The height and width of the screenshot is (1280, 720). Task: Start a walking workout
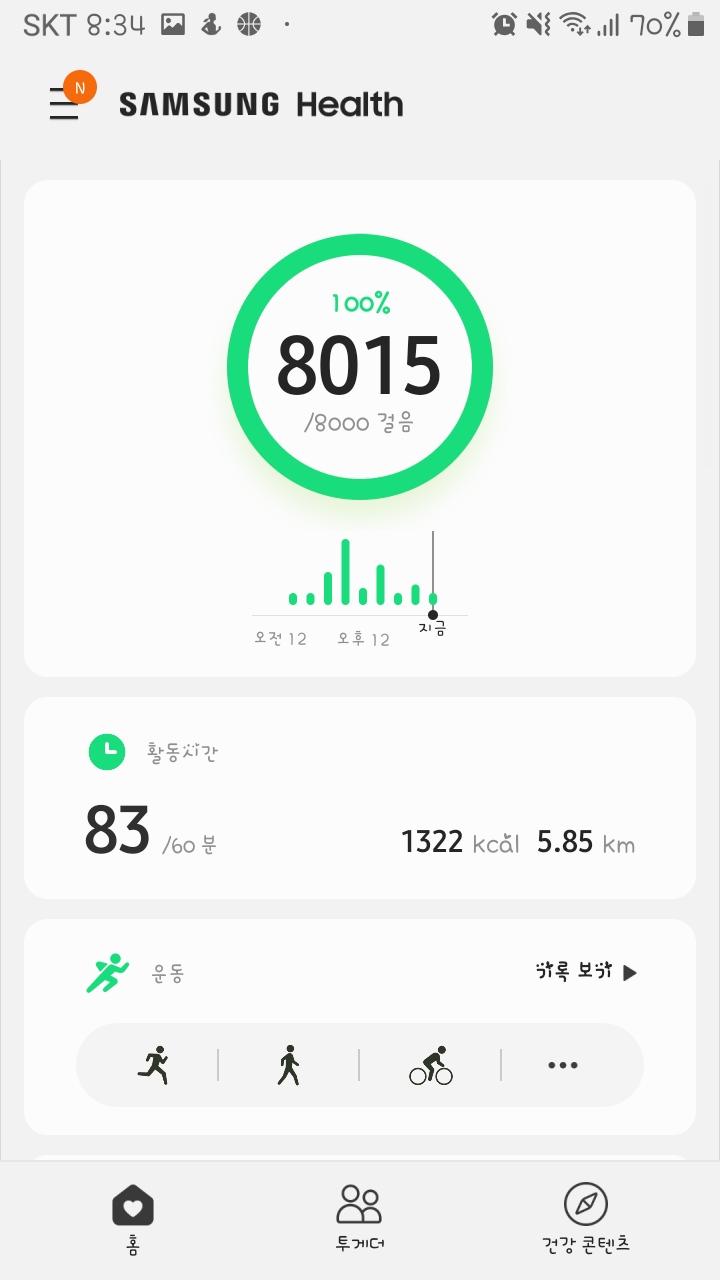pos(288,1065)
